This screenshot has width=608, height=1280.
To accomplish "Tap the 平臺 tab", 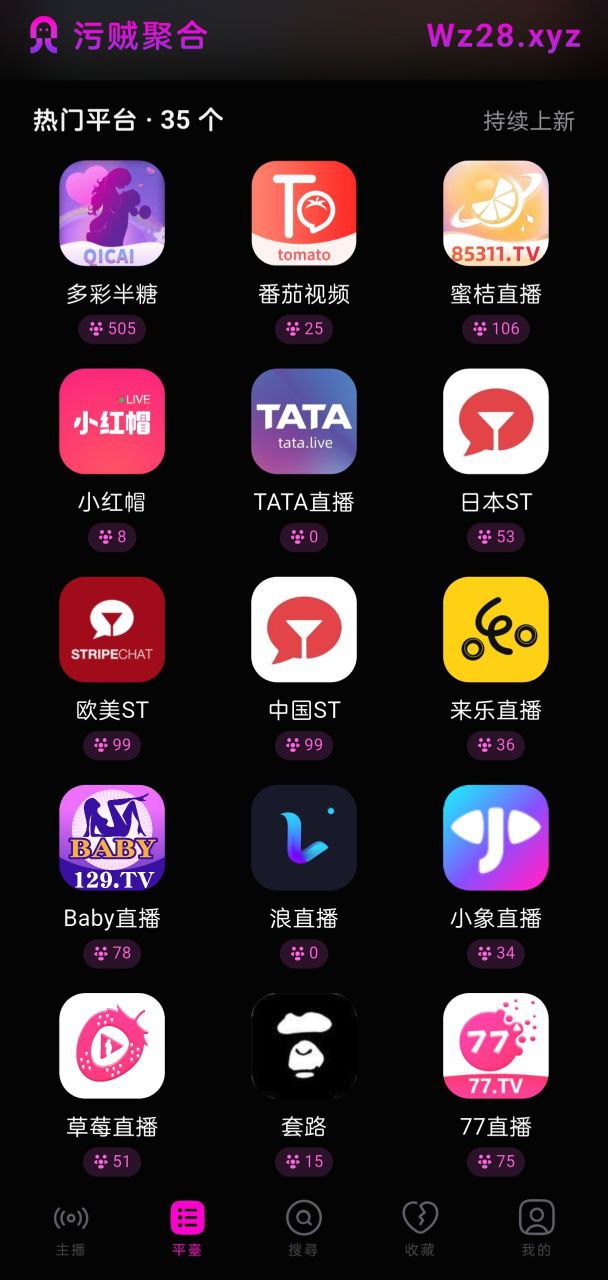I will point(187,1228).
